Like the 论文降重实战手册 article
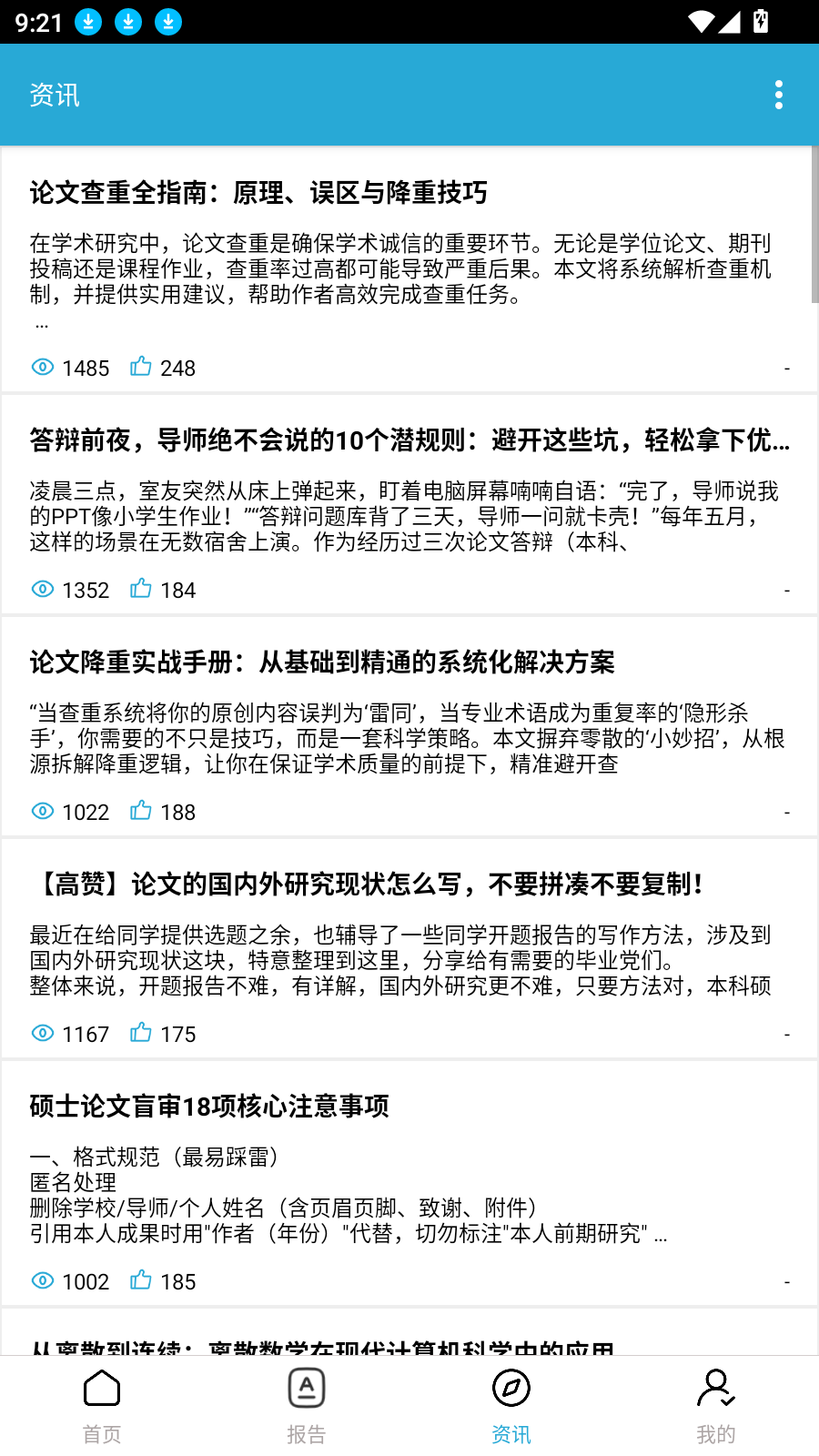Image resolution: width=819 pixels, height=1456 pixels. (x=141, y=811)
